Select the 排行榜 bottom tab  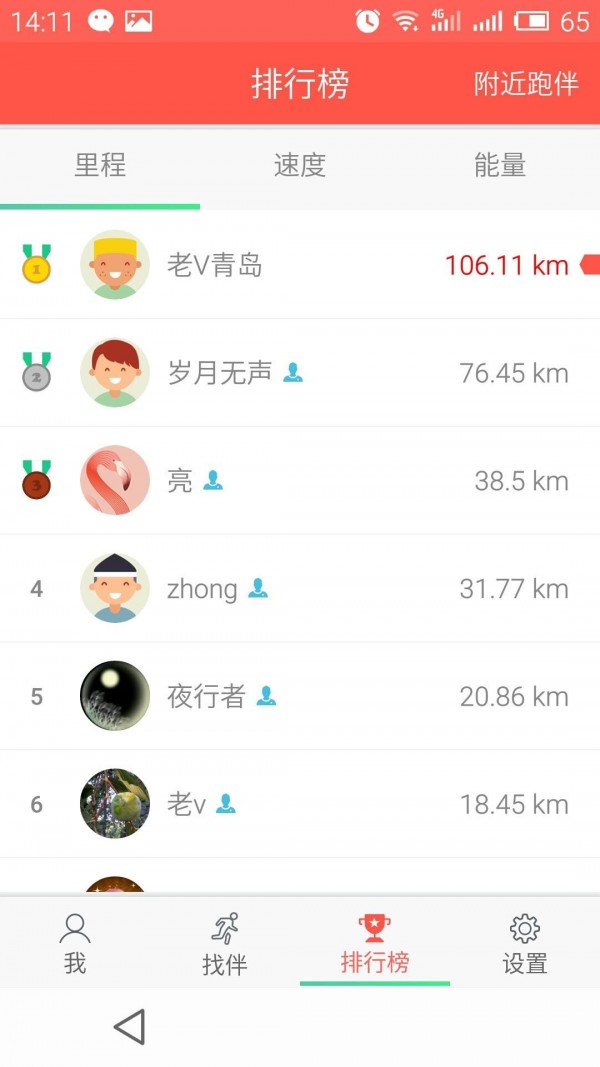(x=375, y=943)
